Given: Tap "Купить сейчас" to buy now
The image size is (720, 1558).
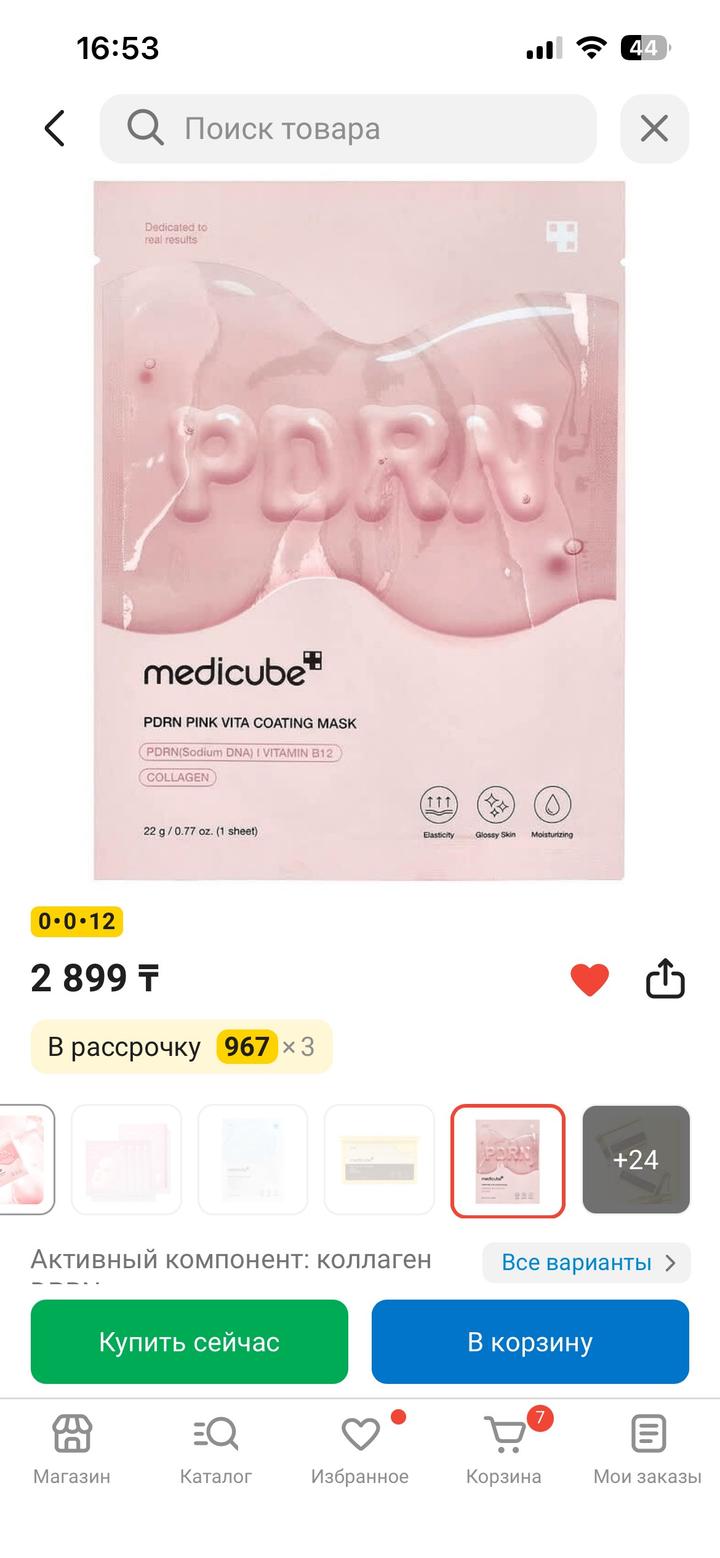Looking at the screenshot, I should pyautogui.click(x=189, y=1342).
